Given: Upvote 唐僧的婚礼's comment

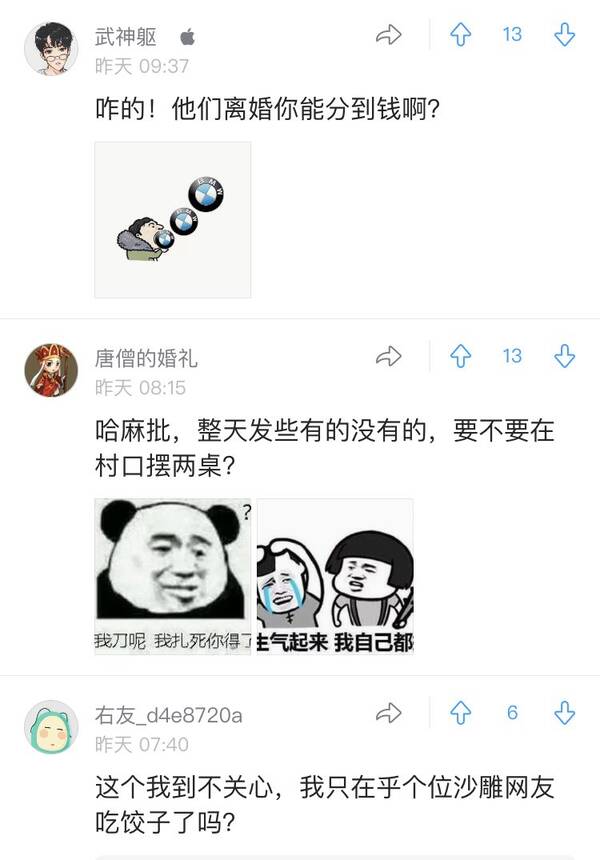Looking at the screenshot, I should pos(460,356).
